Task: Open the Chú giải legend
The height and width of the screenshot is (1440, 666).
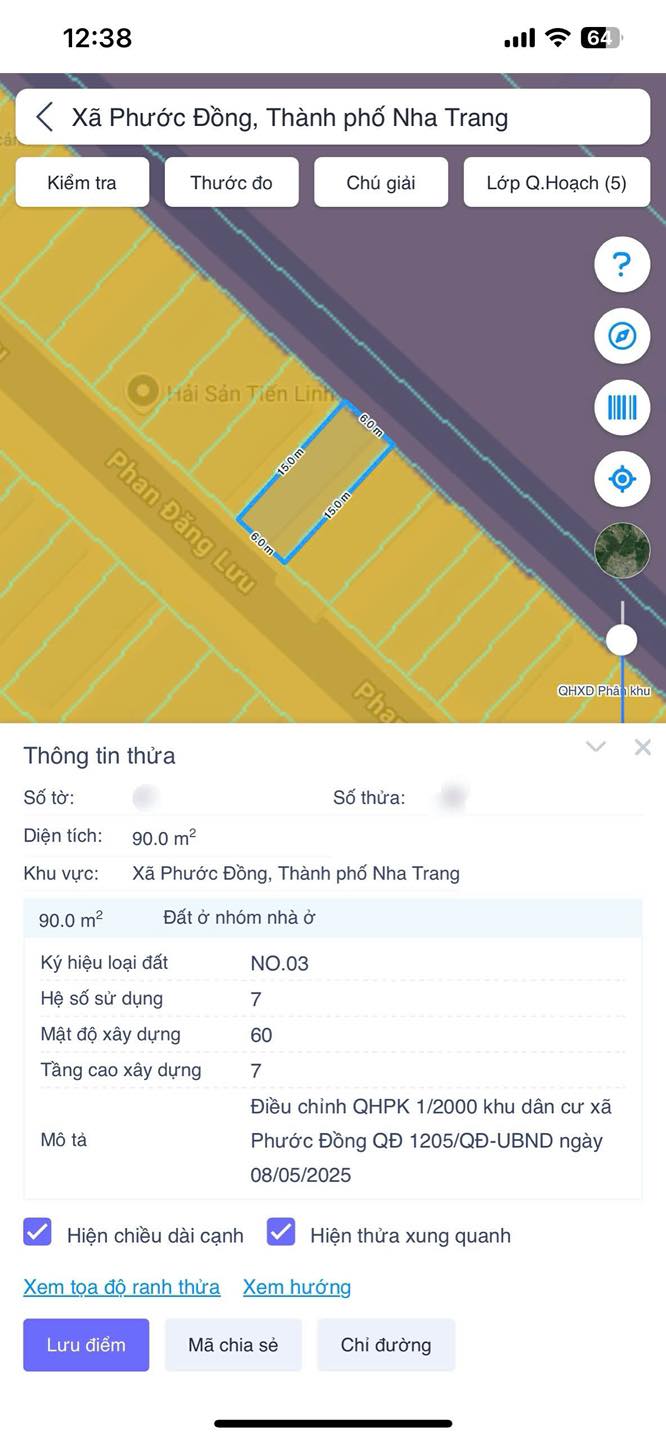Action: tap(381, 183)
